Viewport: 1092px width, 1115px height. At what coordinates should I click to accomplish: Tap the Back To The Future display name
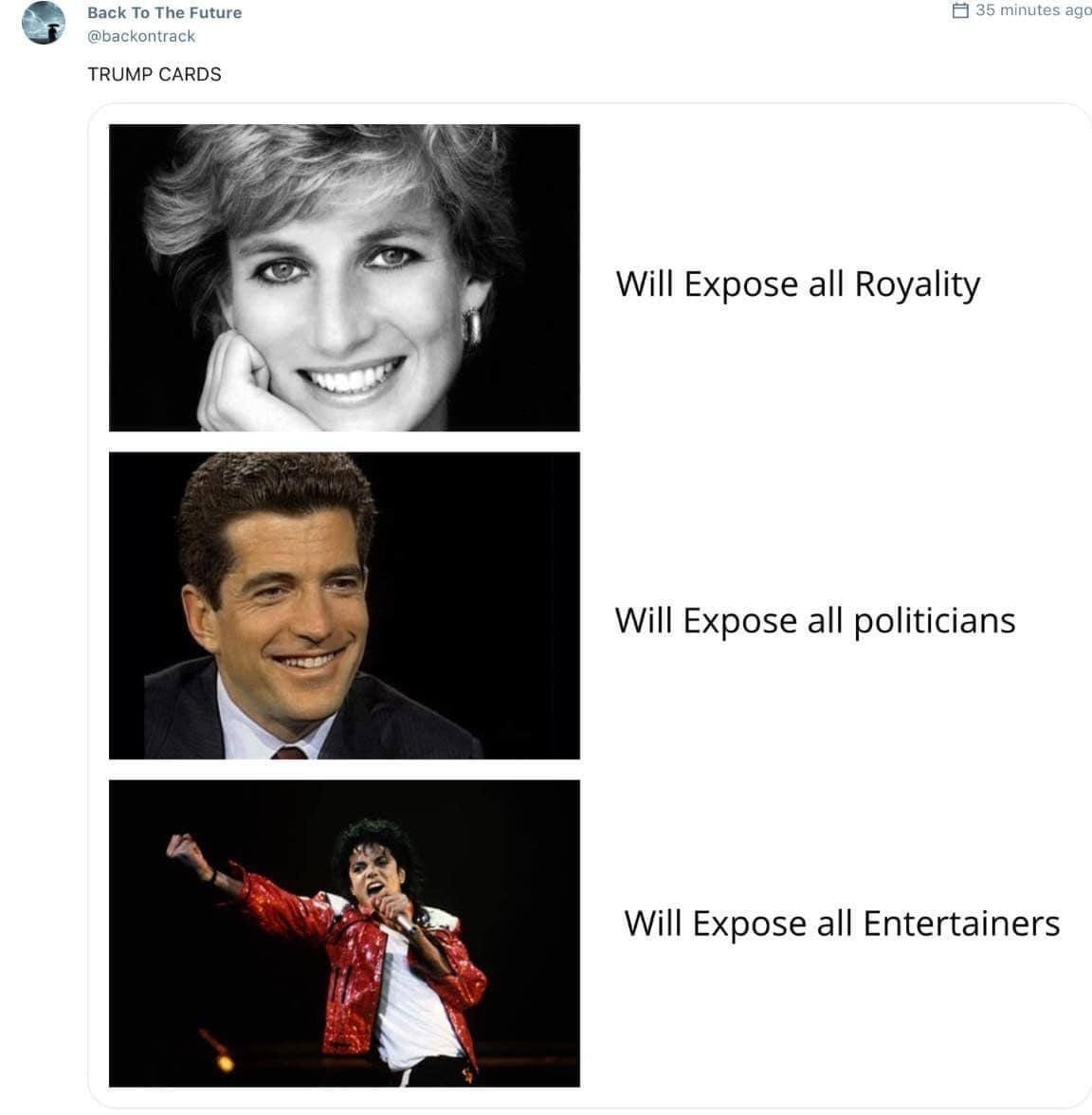tap(164, 12)
